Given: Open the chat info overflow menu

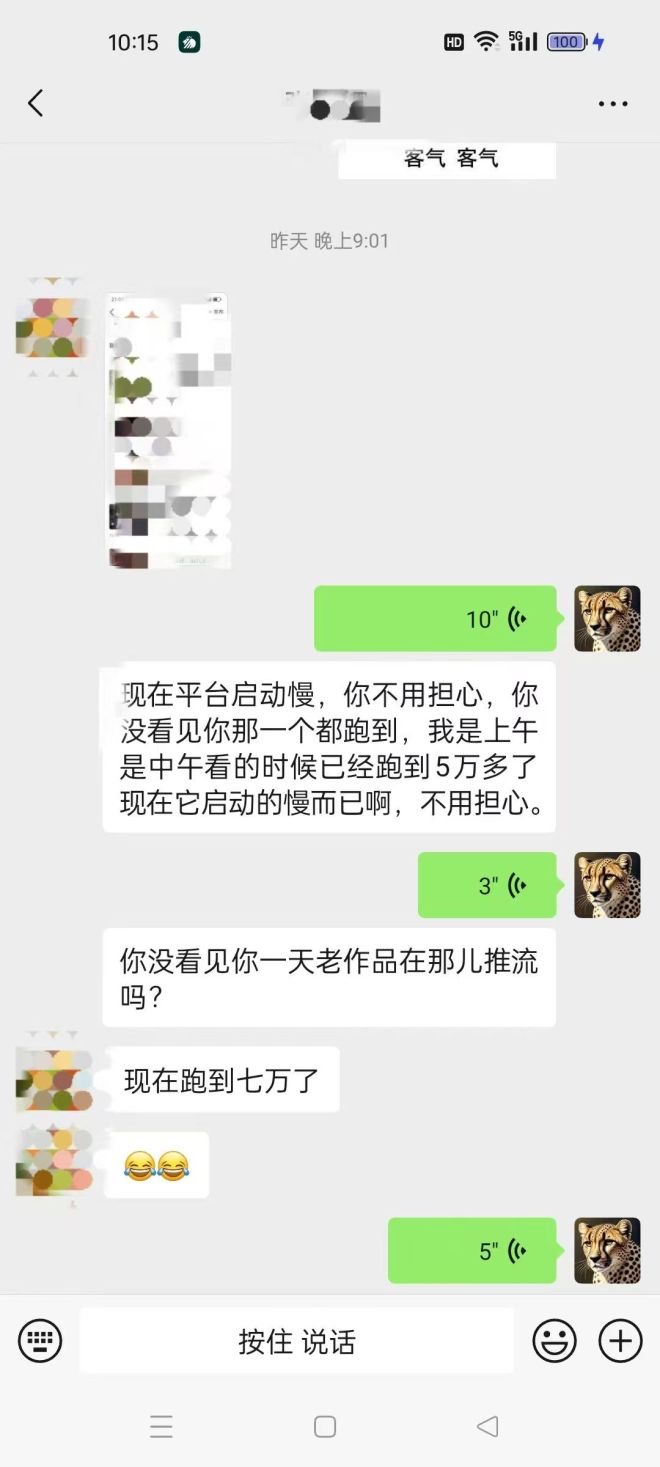Looking at the screenshot, I should [612, 104].
